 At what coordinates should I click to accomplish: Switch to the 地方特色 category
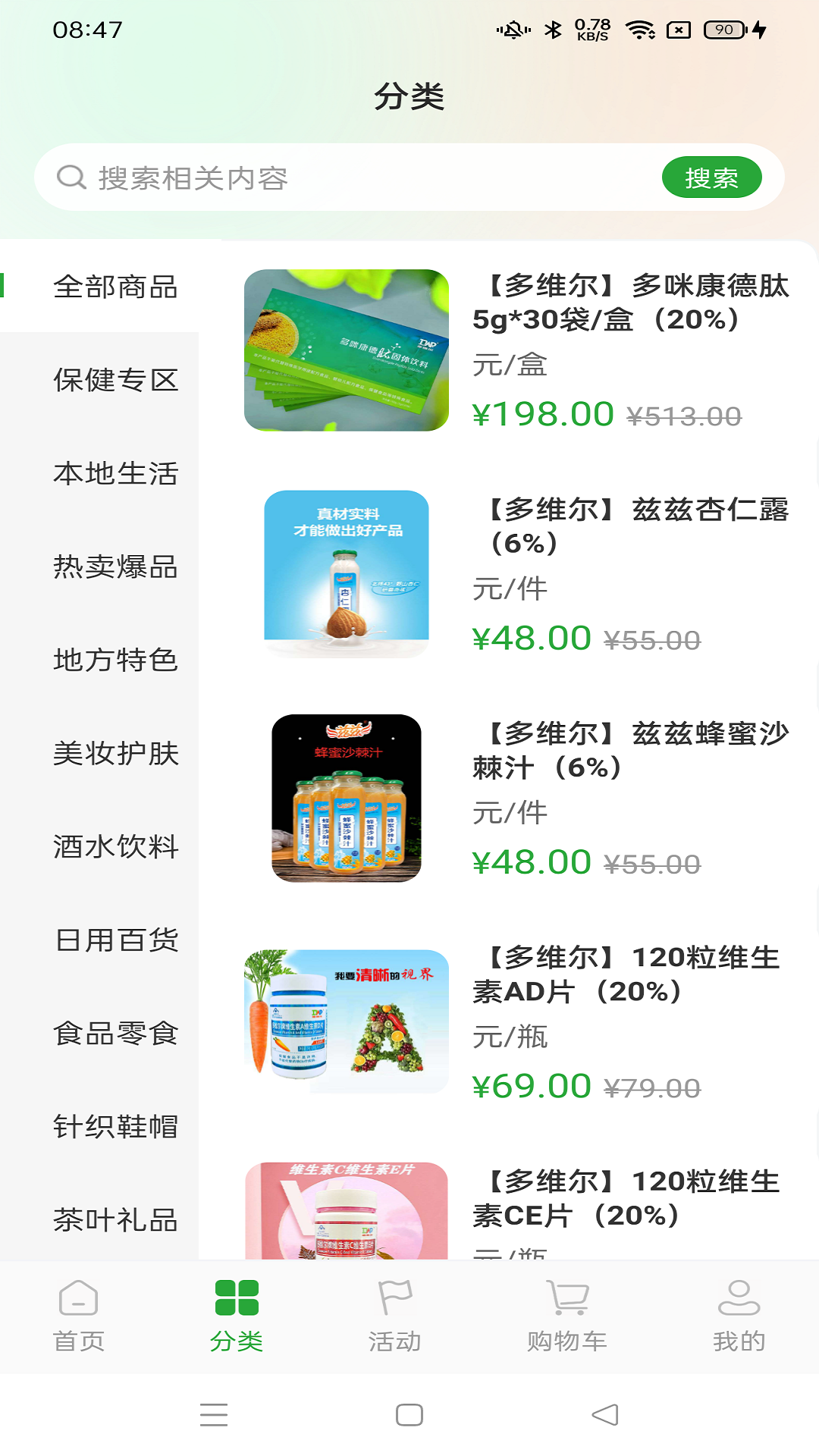click(x=115, y=660)
